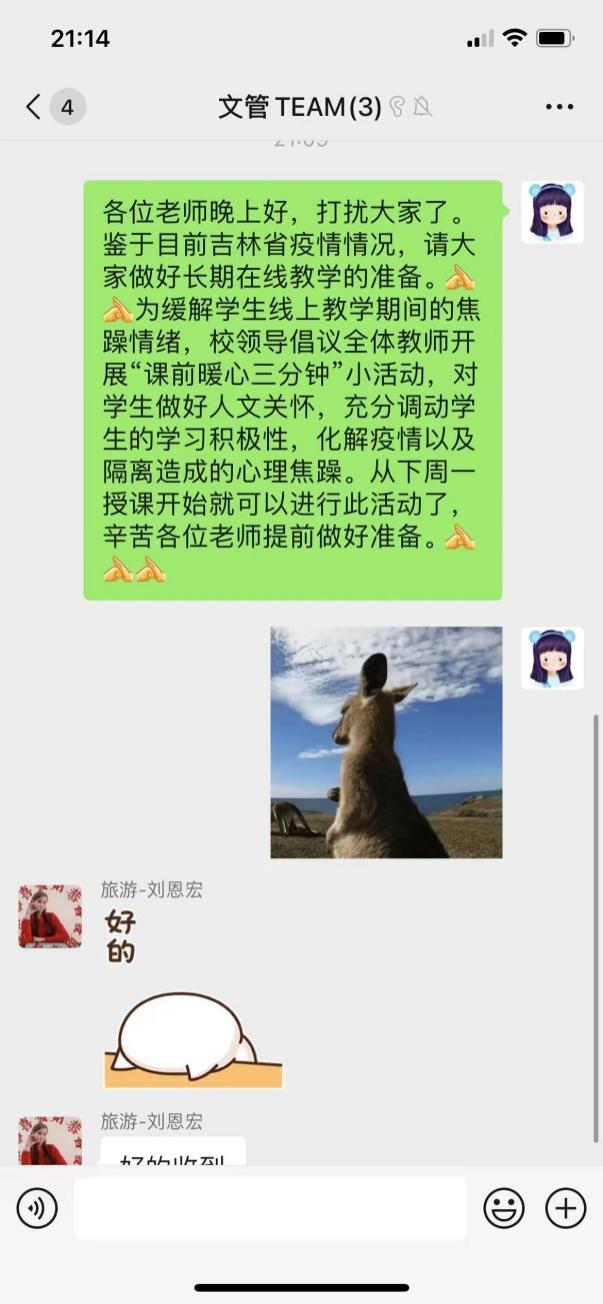
Task: Open the emoji sticker panel
Action: (x=504, y=1209)
